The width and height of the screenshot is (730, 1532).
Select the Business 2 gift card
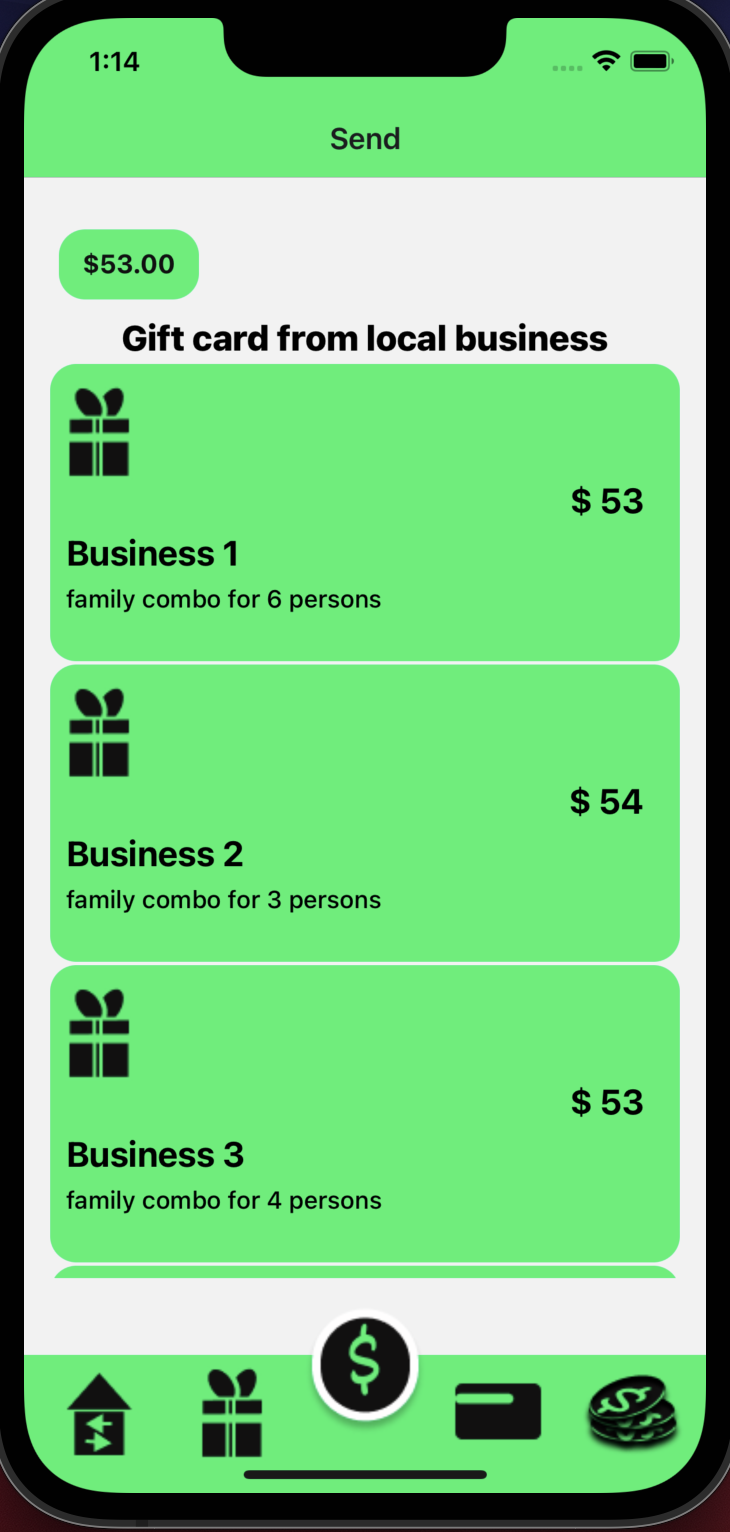[365, 813]
